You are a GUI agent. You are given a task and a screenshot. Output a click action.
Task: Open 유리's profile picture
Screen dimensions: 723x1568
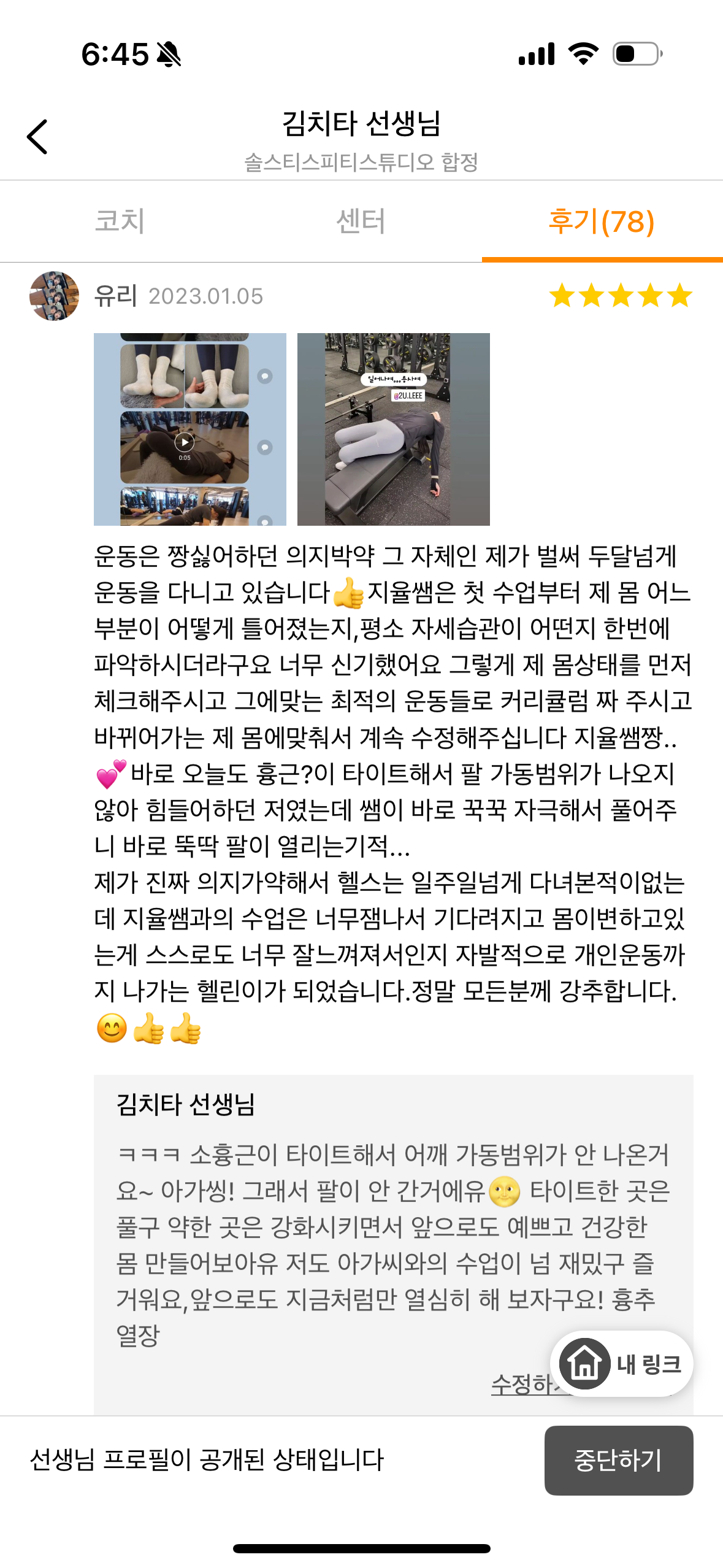pyautogui.click(x=54, y=296)
